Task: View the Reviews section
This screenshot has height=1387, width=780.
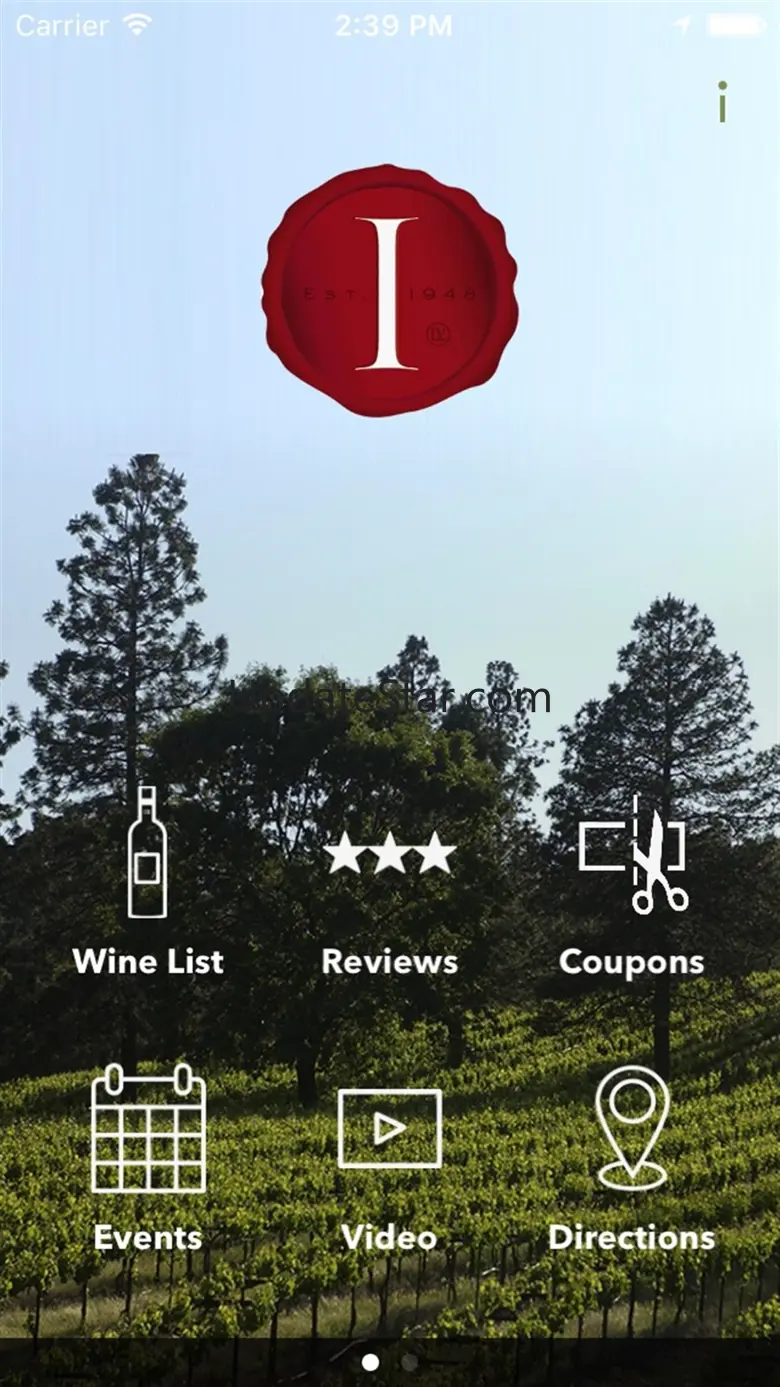Action: [x=389, y=880]
